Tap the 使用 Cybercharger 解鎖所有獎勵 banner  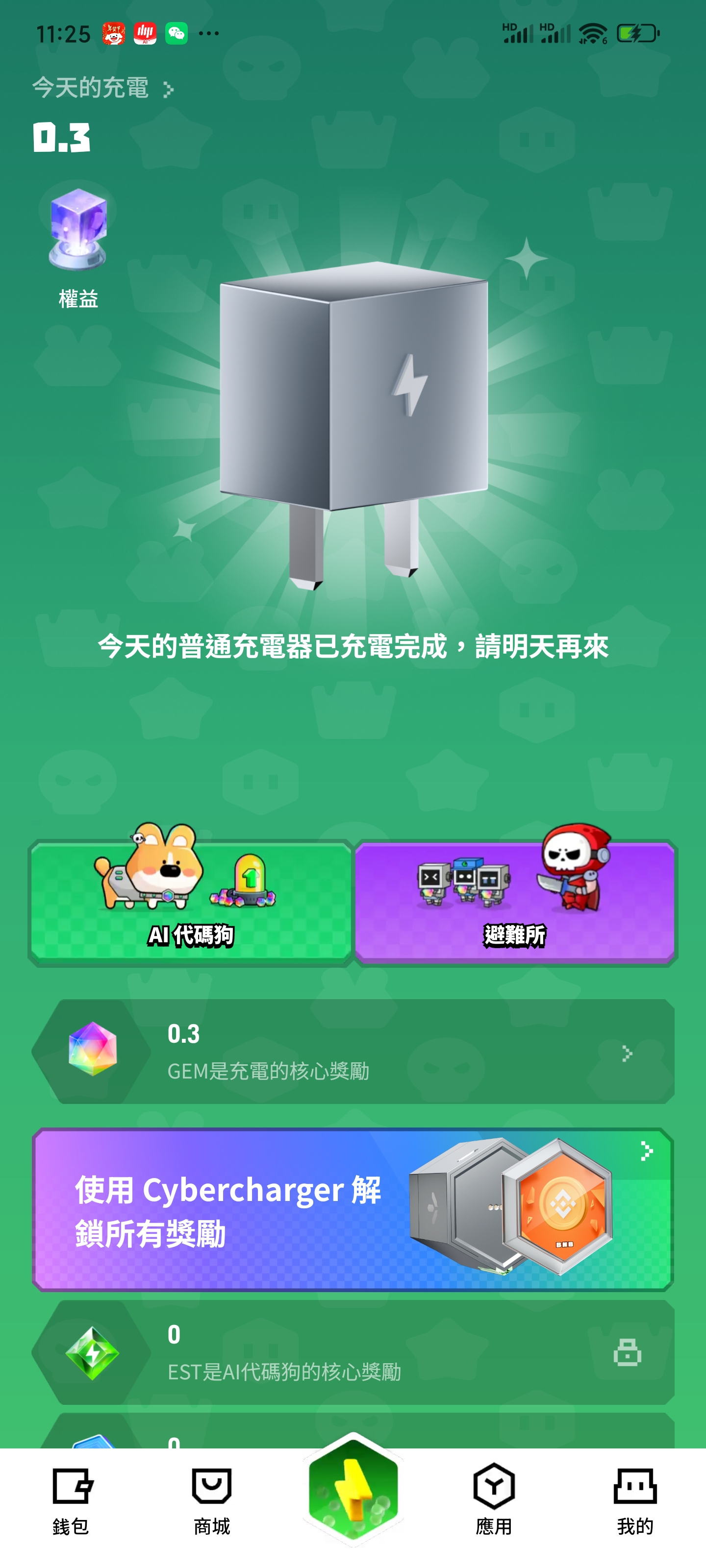click(x=231, y=1208)
